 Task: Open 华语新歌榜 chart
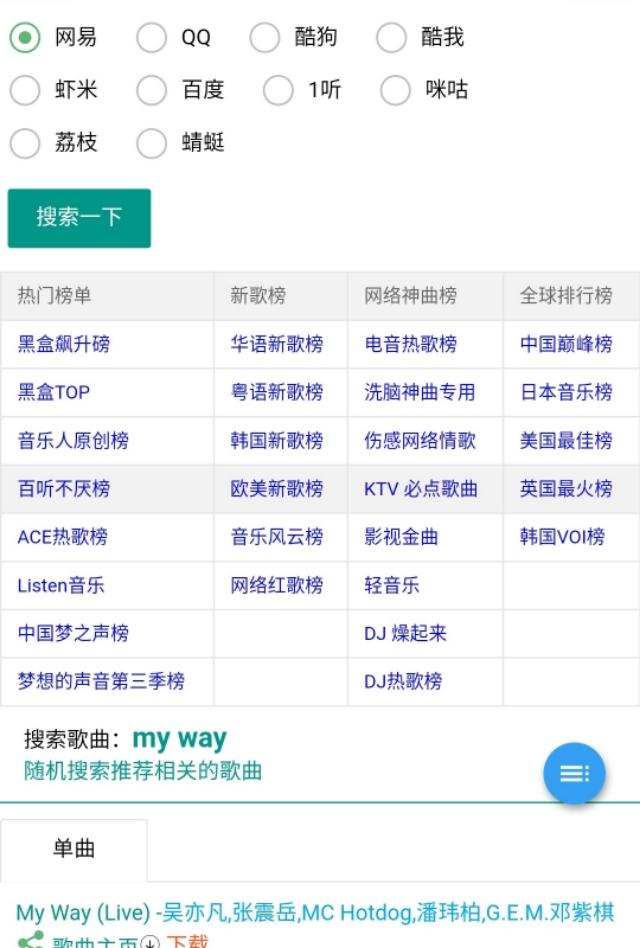tap(277, 344)
